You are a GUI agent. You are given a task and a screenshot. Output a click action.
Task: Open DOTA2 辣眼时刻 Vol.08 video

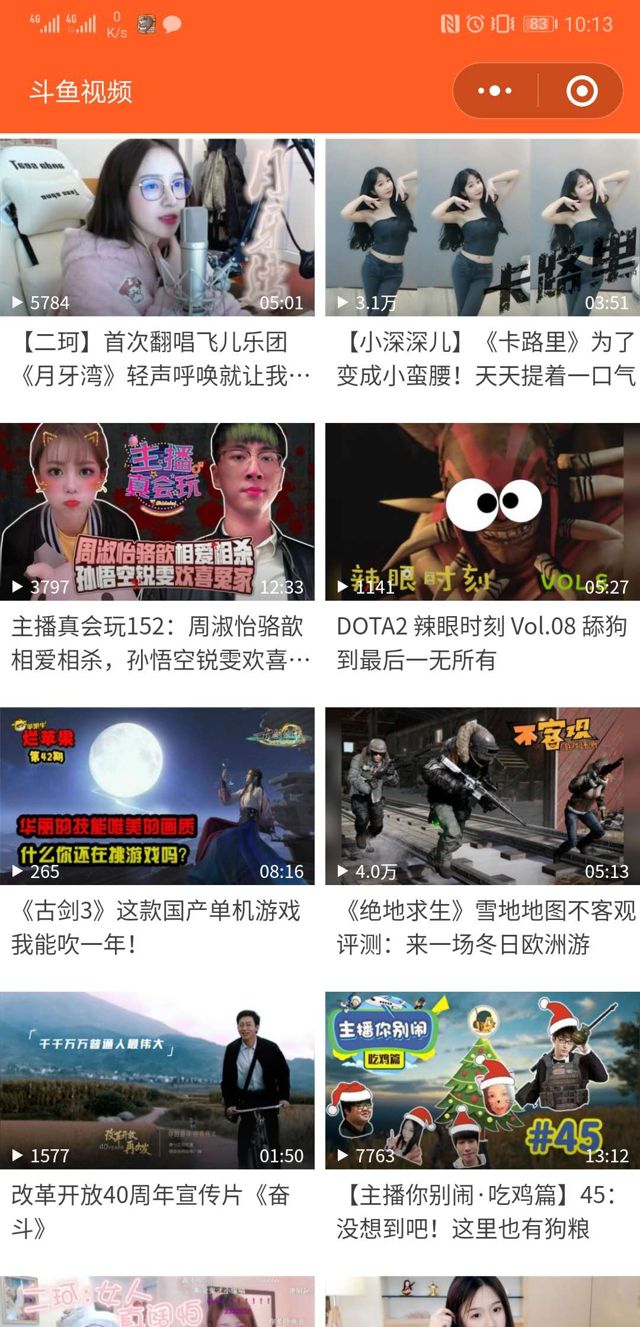482,512
